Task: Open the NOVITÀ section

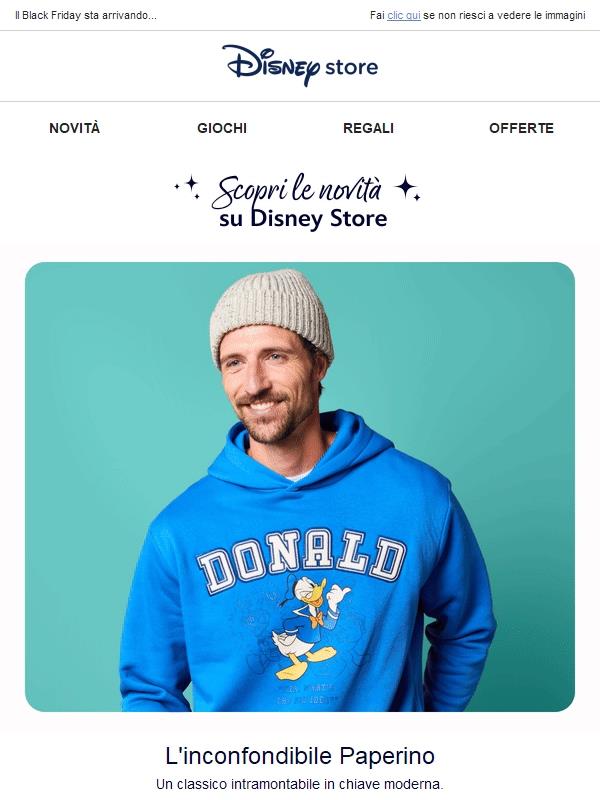Action: tap(75, 128)
